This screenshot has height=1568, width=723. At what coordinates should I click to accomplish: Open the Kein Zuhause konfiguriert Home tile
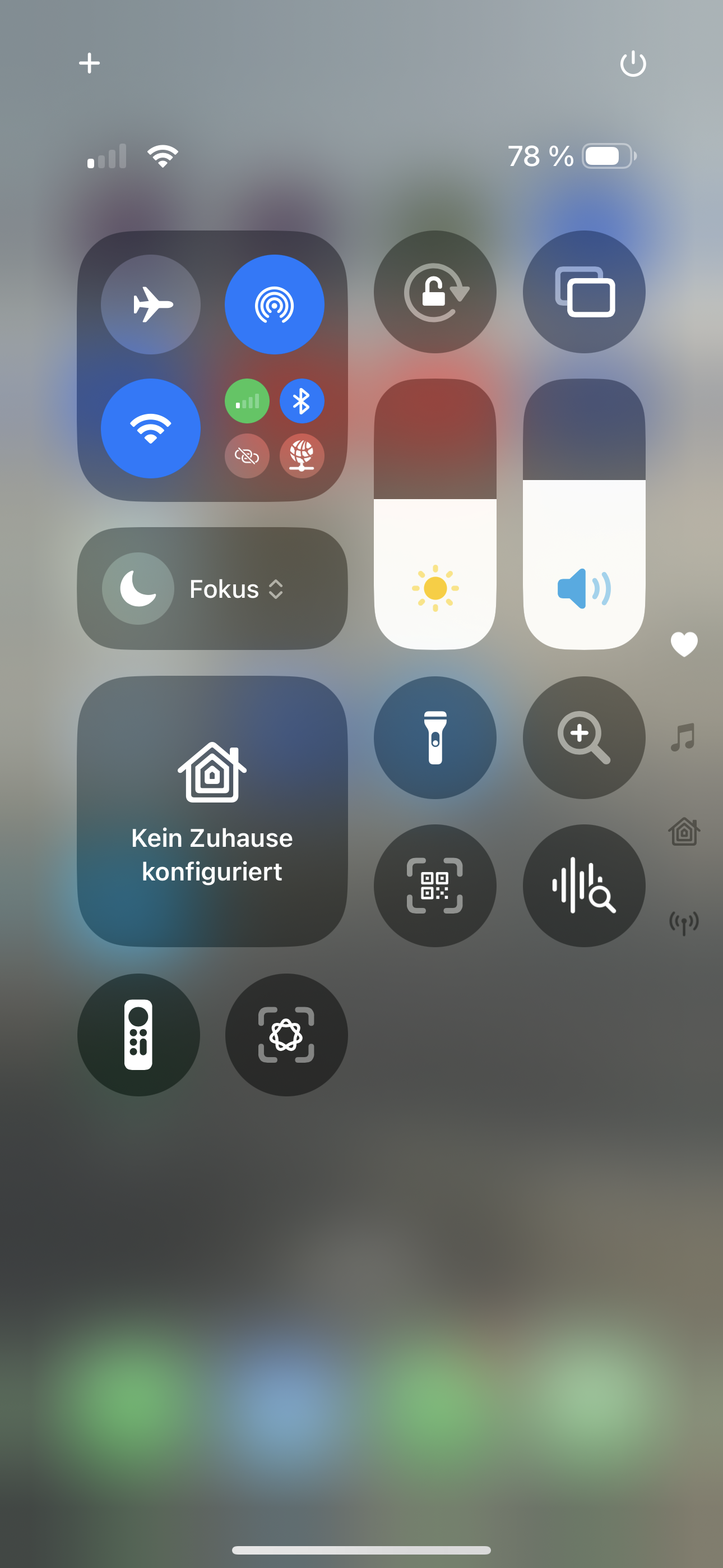click(x=212, y=811)
